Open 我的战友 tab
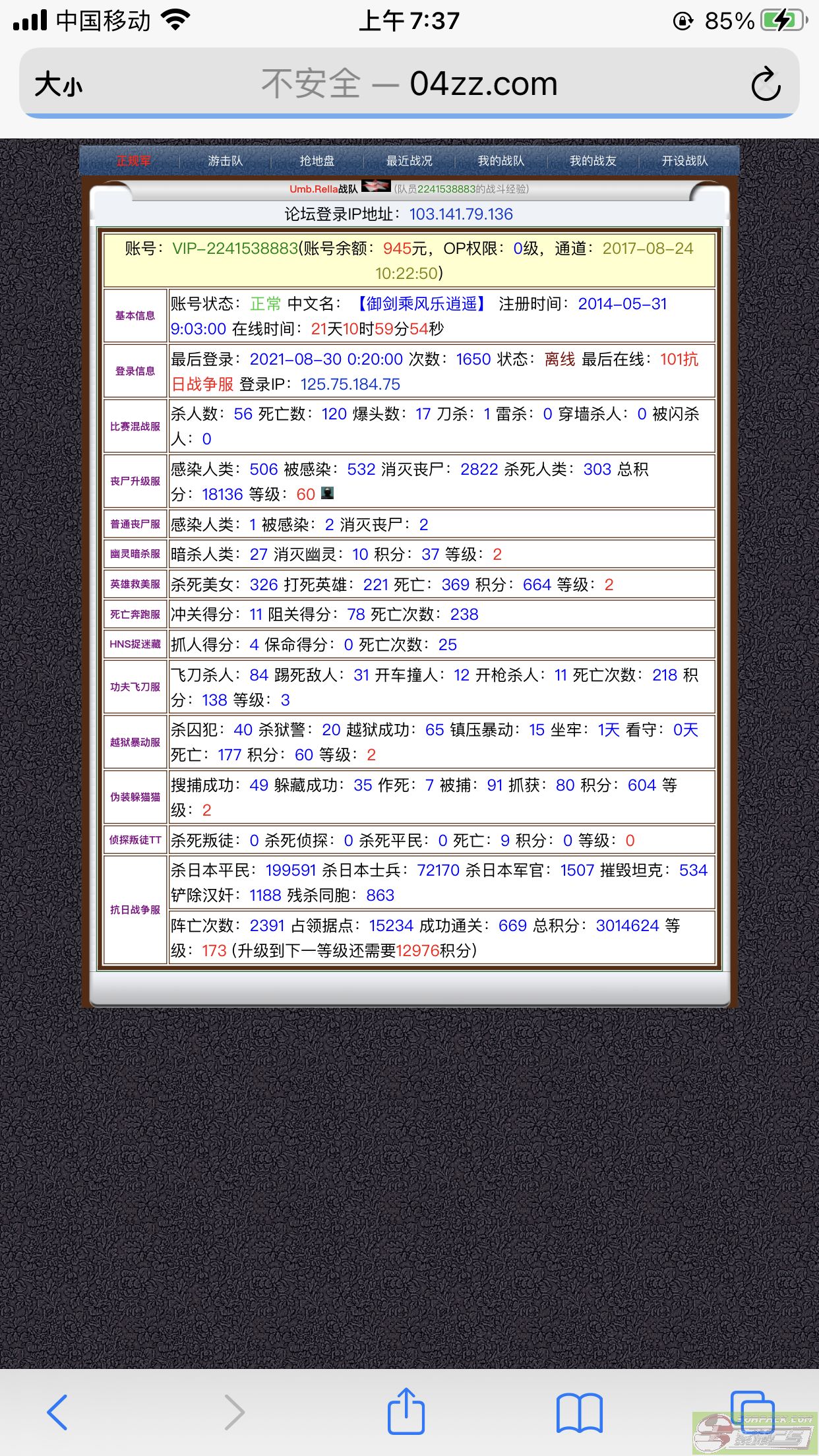The image size is (819, 1456). tap(593, 161)
